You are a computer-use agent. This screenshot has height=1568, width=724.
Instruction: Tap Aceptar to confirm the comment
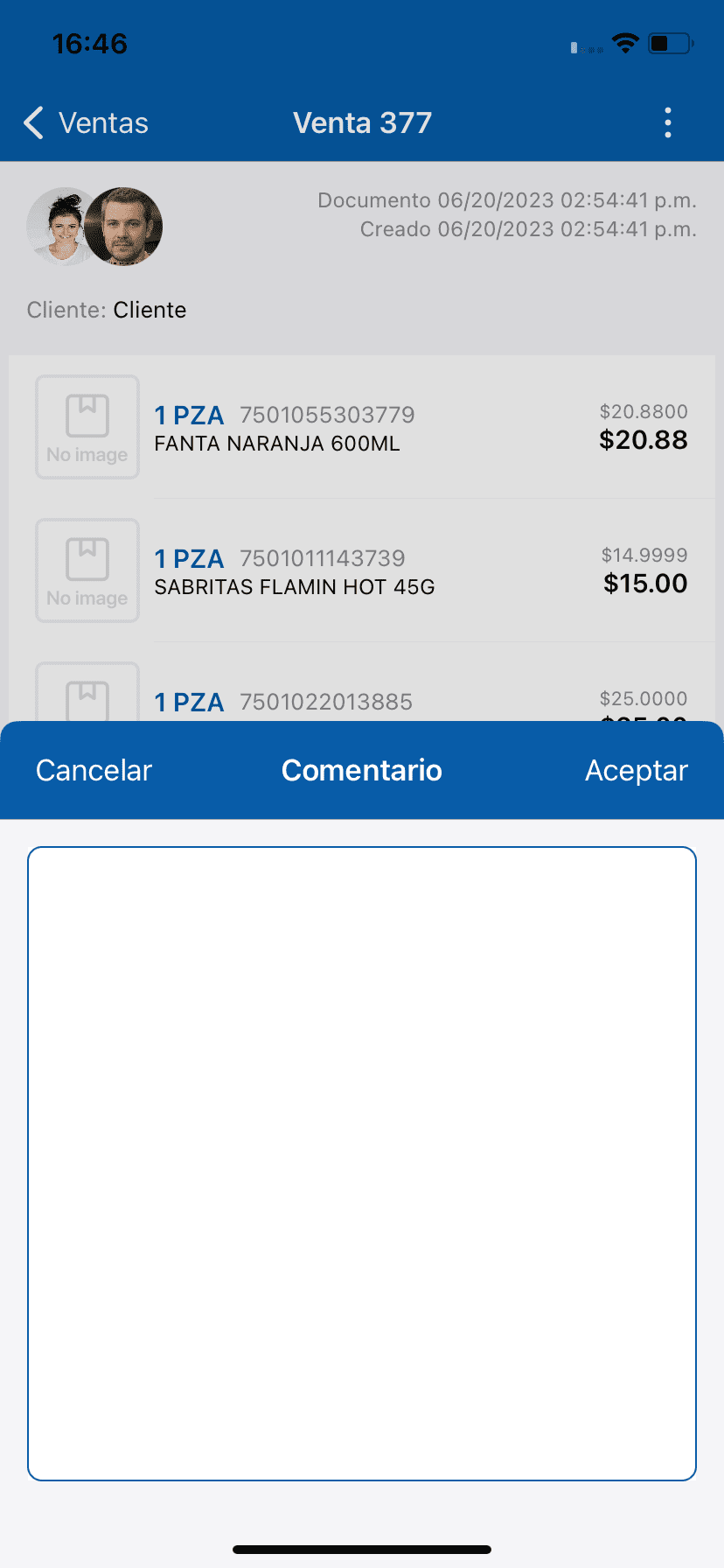coord(636,770)
